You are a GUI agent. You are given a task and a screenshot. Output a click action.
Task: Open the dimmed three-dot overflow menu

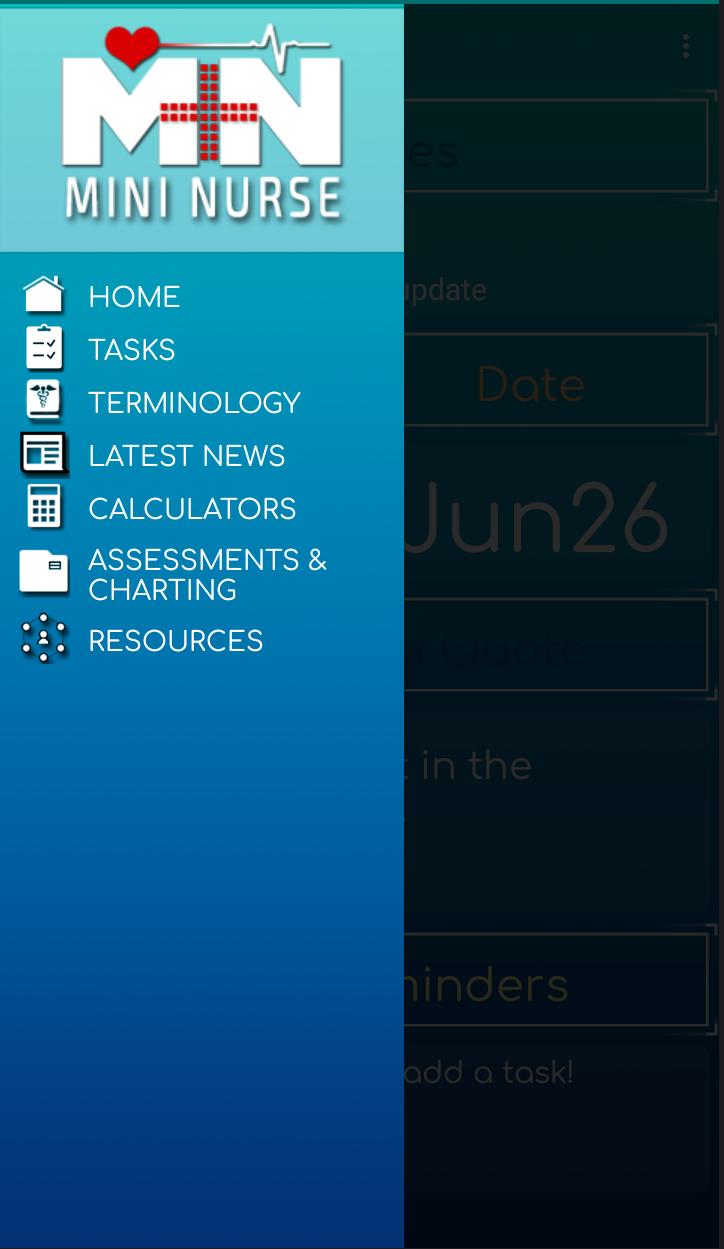pyautogui.click(x=685, y=46)
